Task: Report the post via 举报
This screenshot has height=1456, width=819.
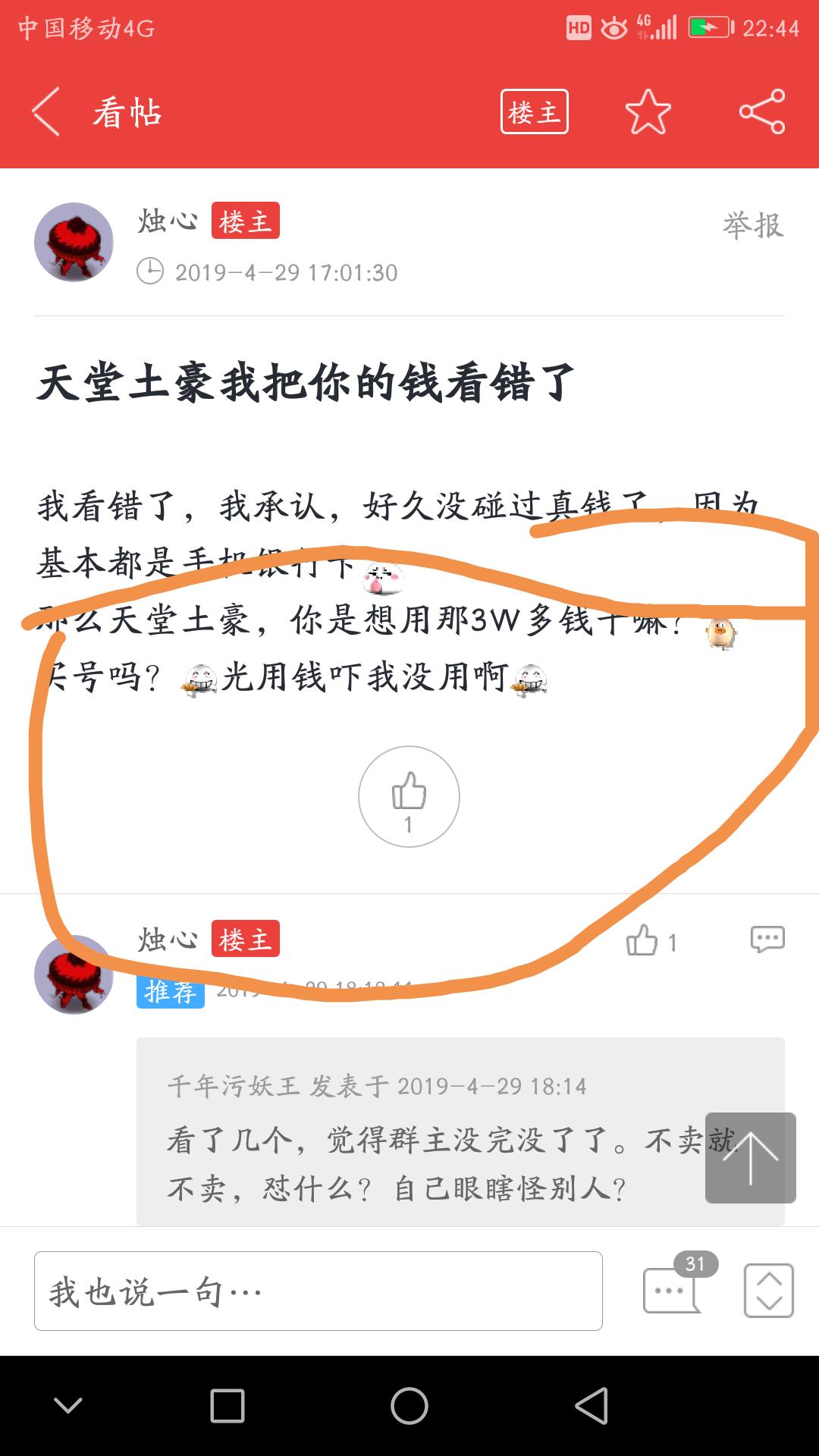Action: click(x=752, y=225)
